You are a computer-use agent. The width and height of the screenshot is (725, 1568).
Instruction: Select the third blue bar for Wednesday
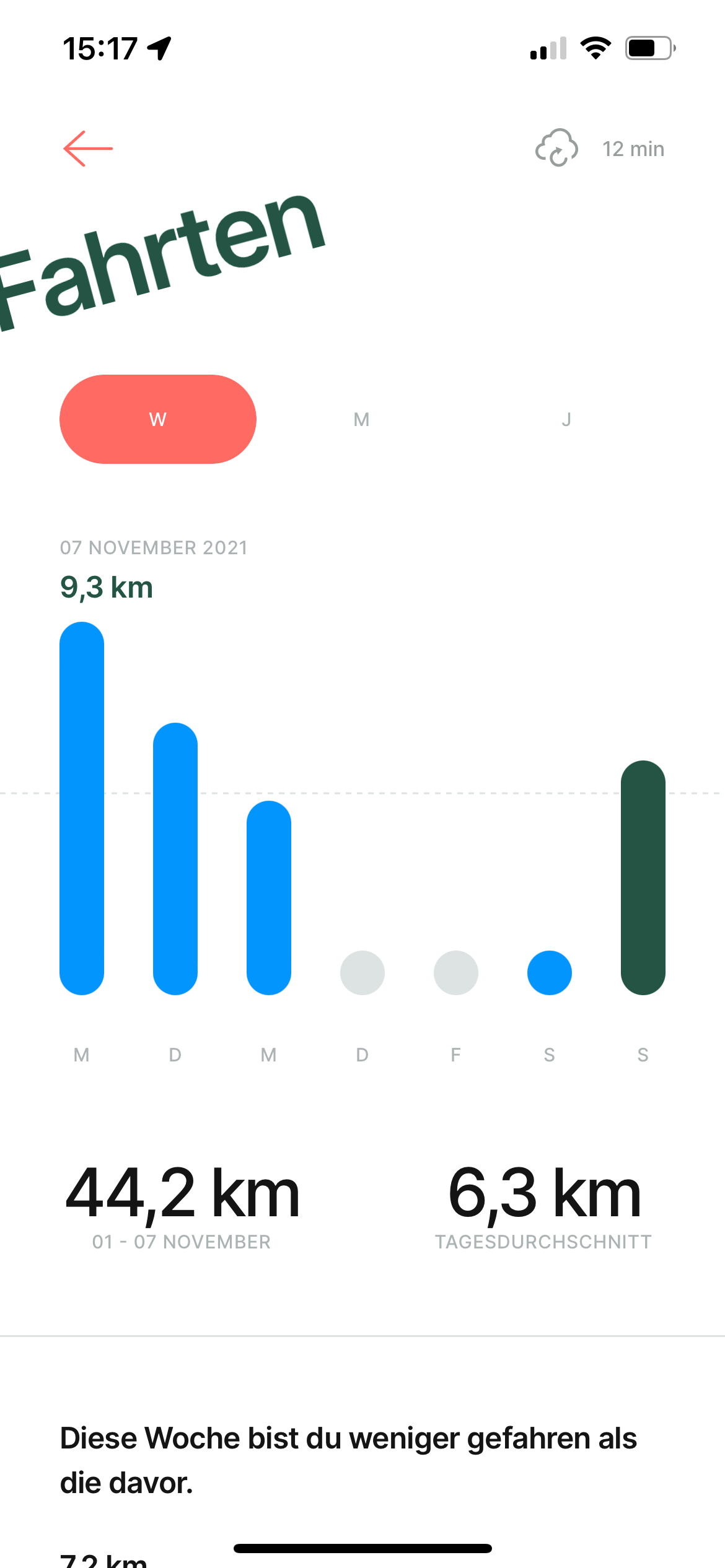coord(269,898)
